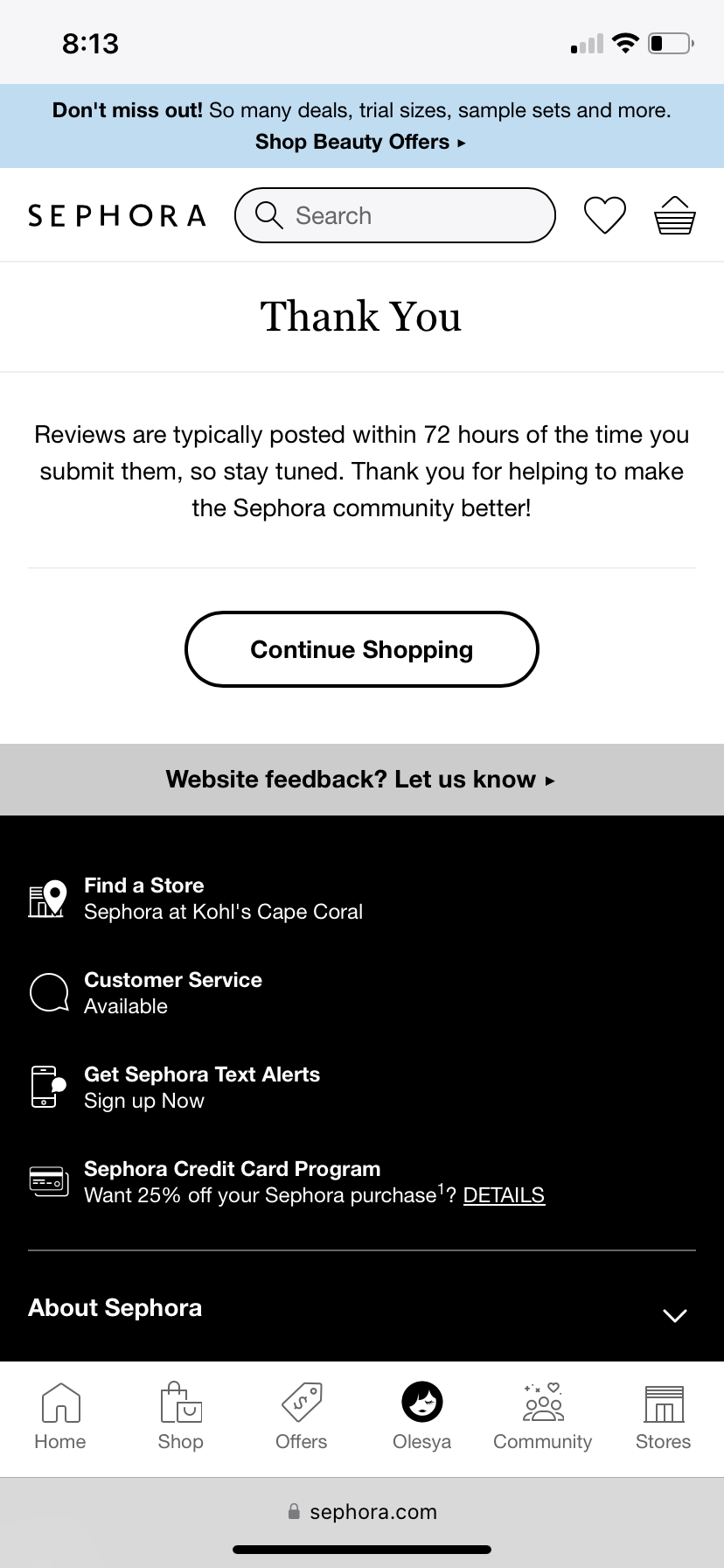
Task: Switch to the Offers tab
Action: click(302, 1417)
